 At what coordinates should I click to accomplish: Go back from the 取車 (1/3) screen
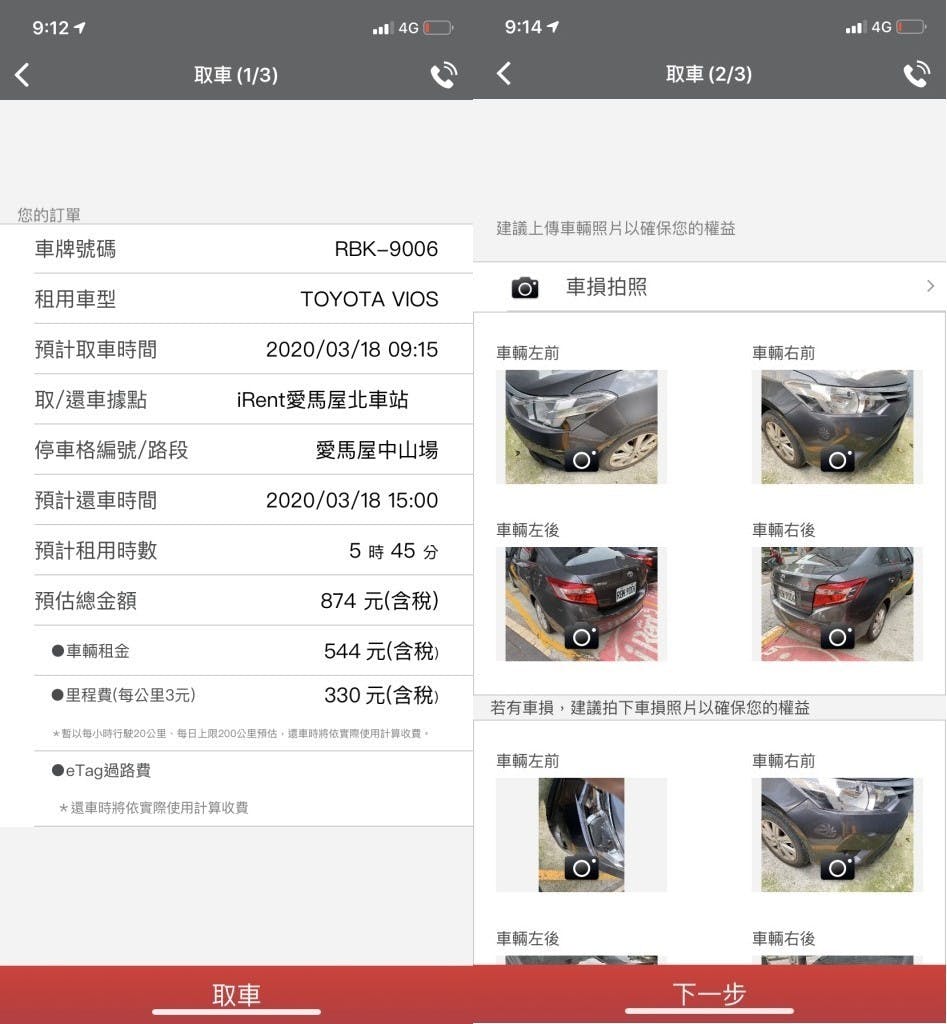pos(22,75)
